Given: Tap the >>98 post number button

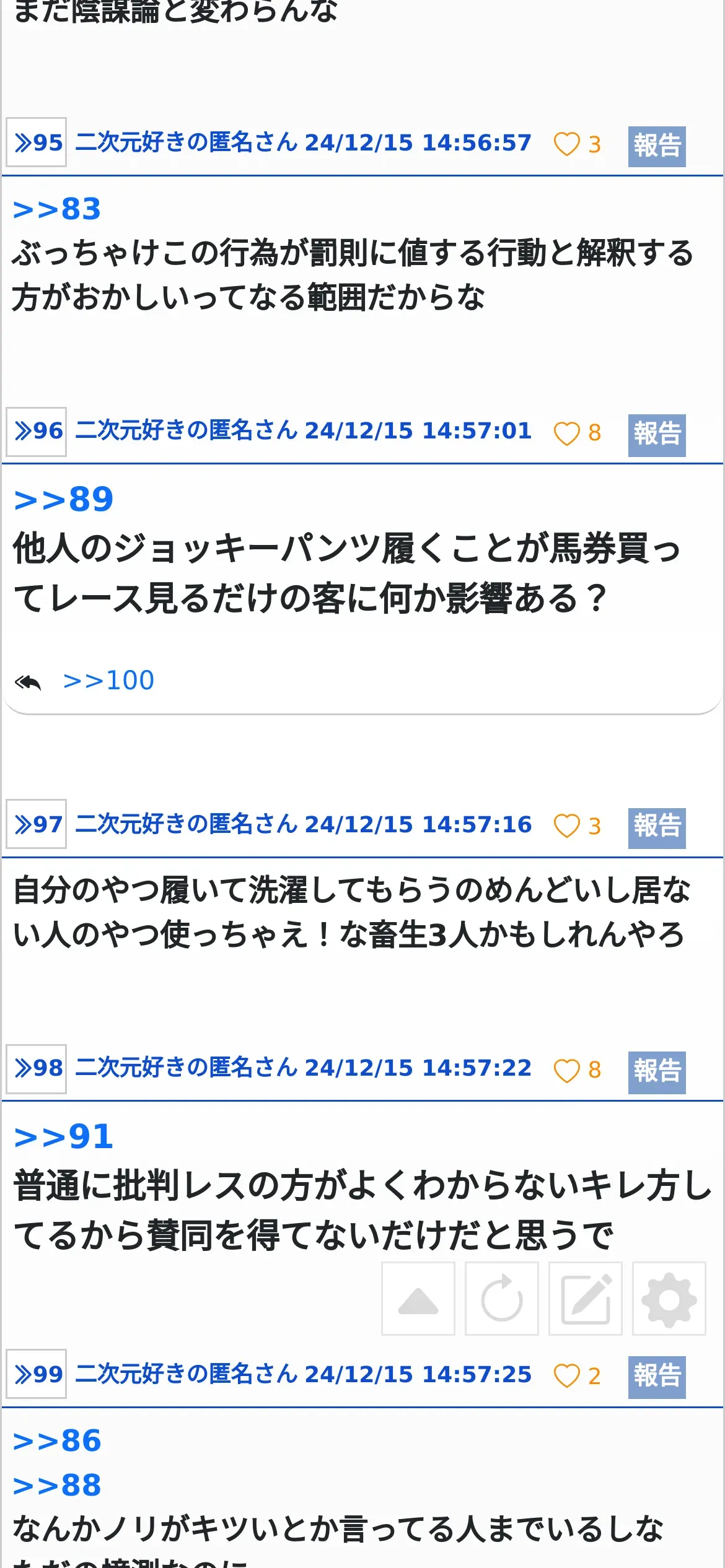Looking at the screenshot, I should (x=37, y=1068).
